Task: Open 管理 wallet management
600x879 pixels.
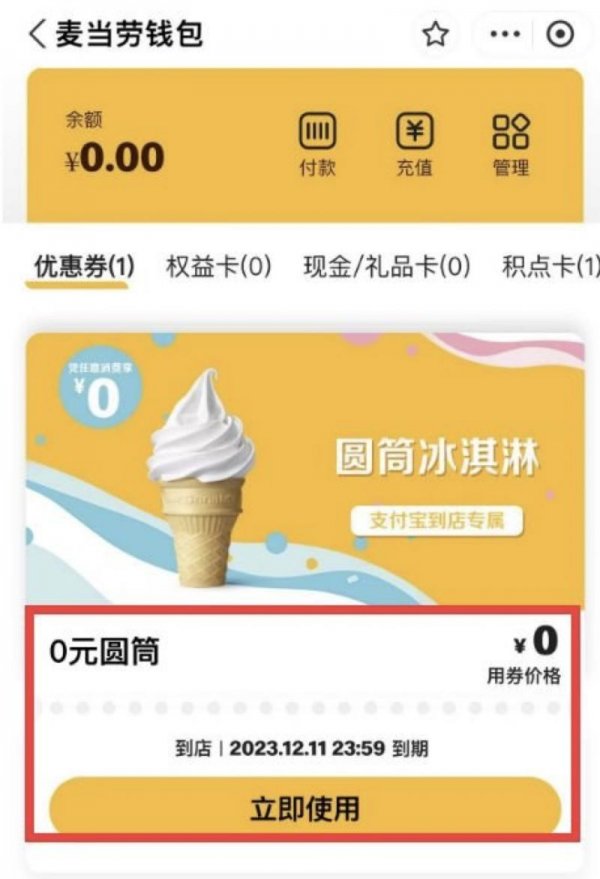Action: coord(511,145)
